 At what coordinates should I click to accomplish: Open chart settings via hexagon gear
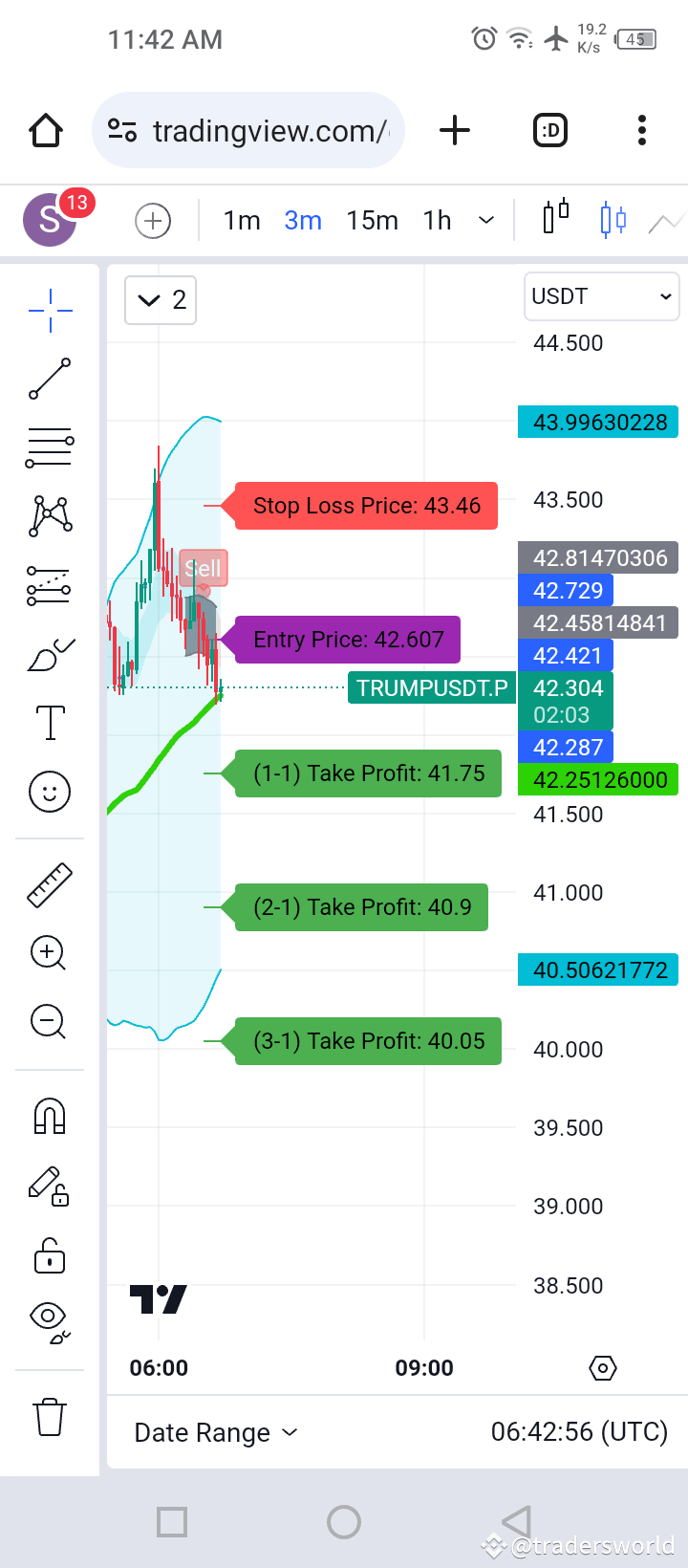pos(602,1367)
